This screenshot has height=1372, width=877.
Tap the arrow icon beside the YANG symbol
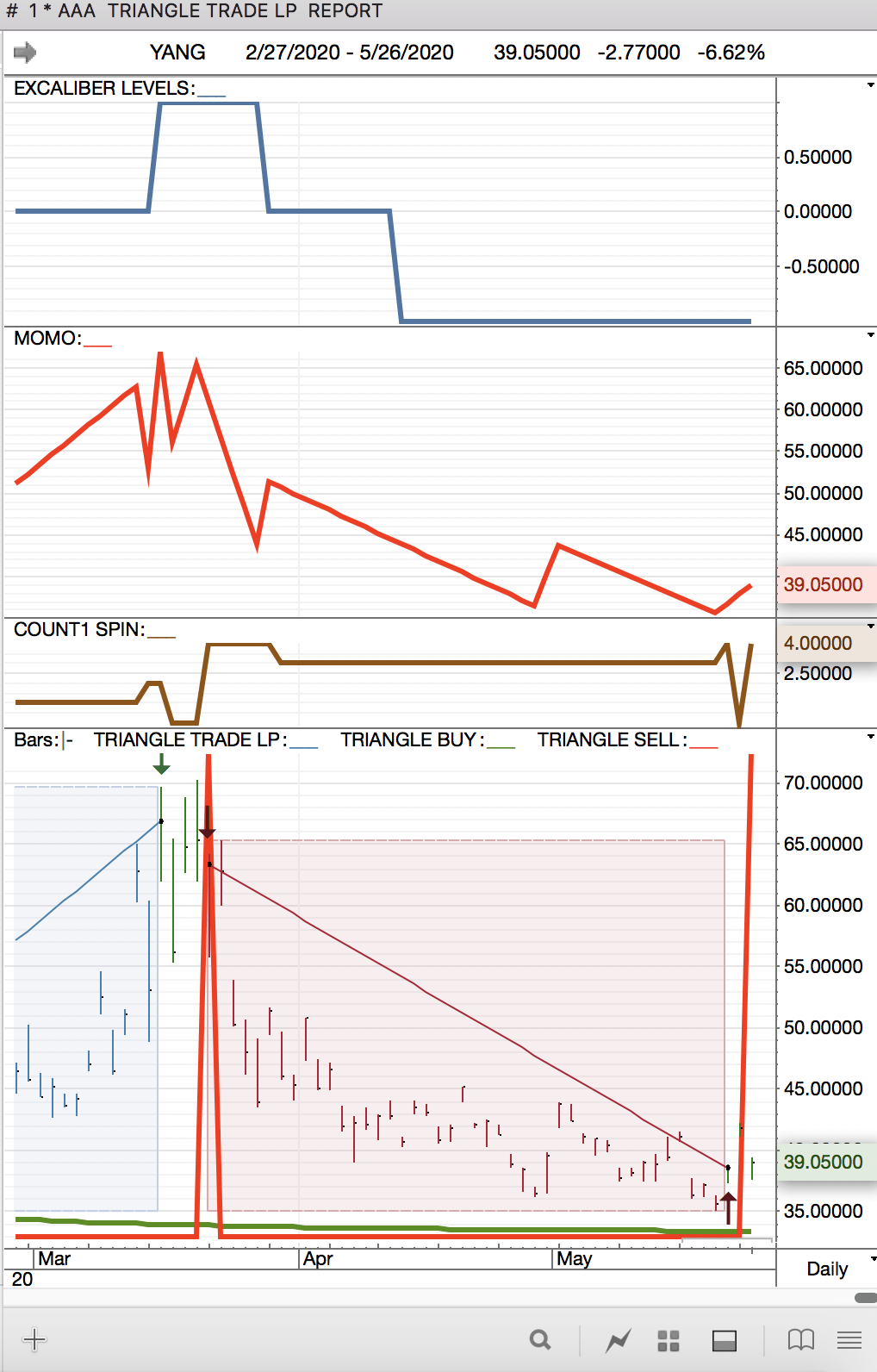pos(25,53)
